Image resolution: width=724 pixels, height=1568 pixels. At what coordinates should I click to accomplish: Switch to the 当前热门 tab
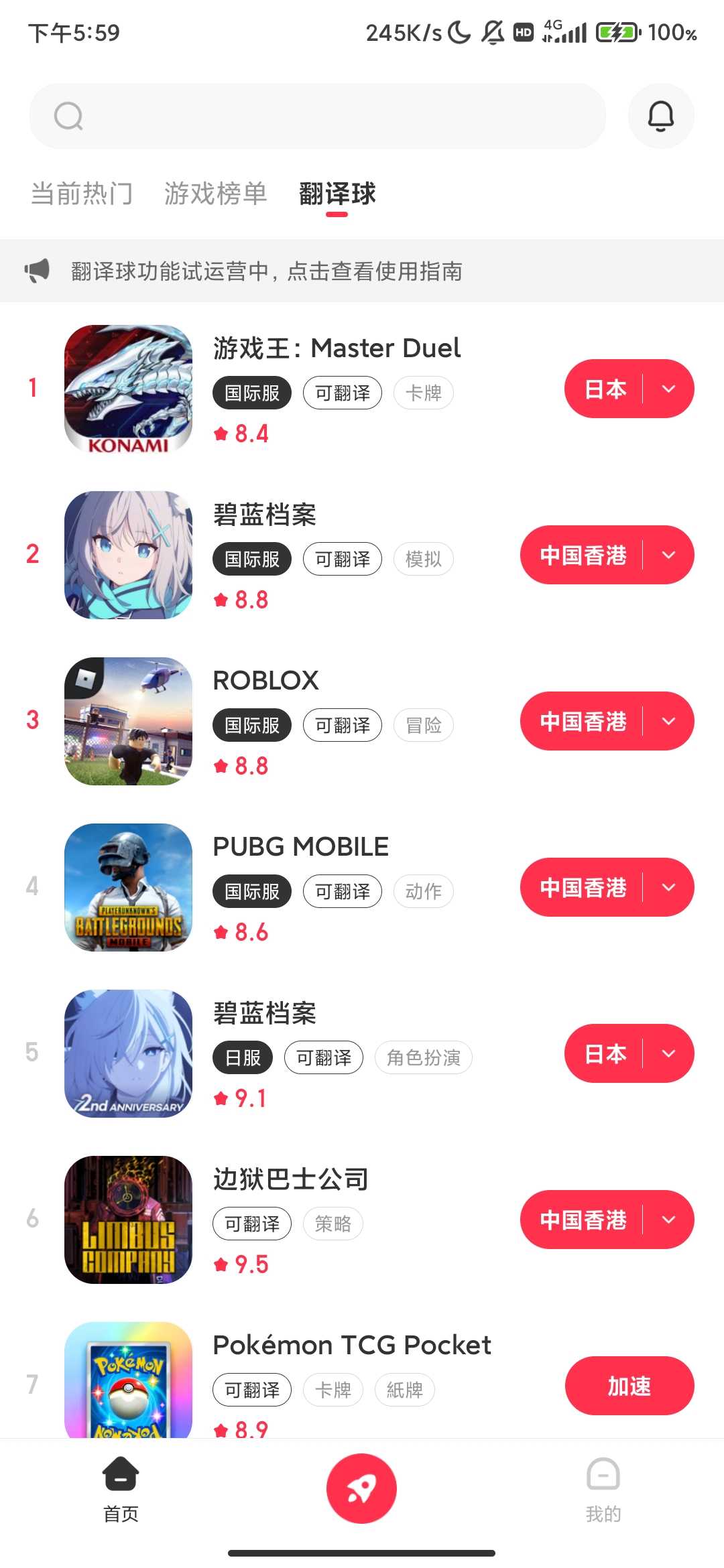point(82,194)
